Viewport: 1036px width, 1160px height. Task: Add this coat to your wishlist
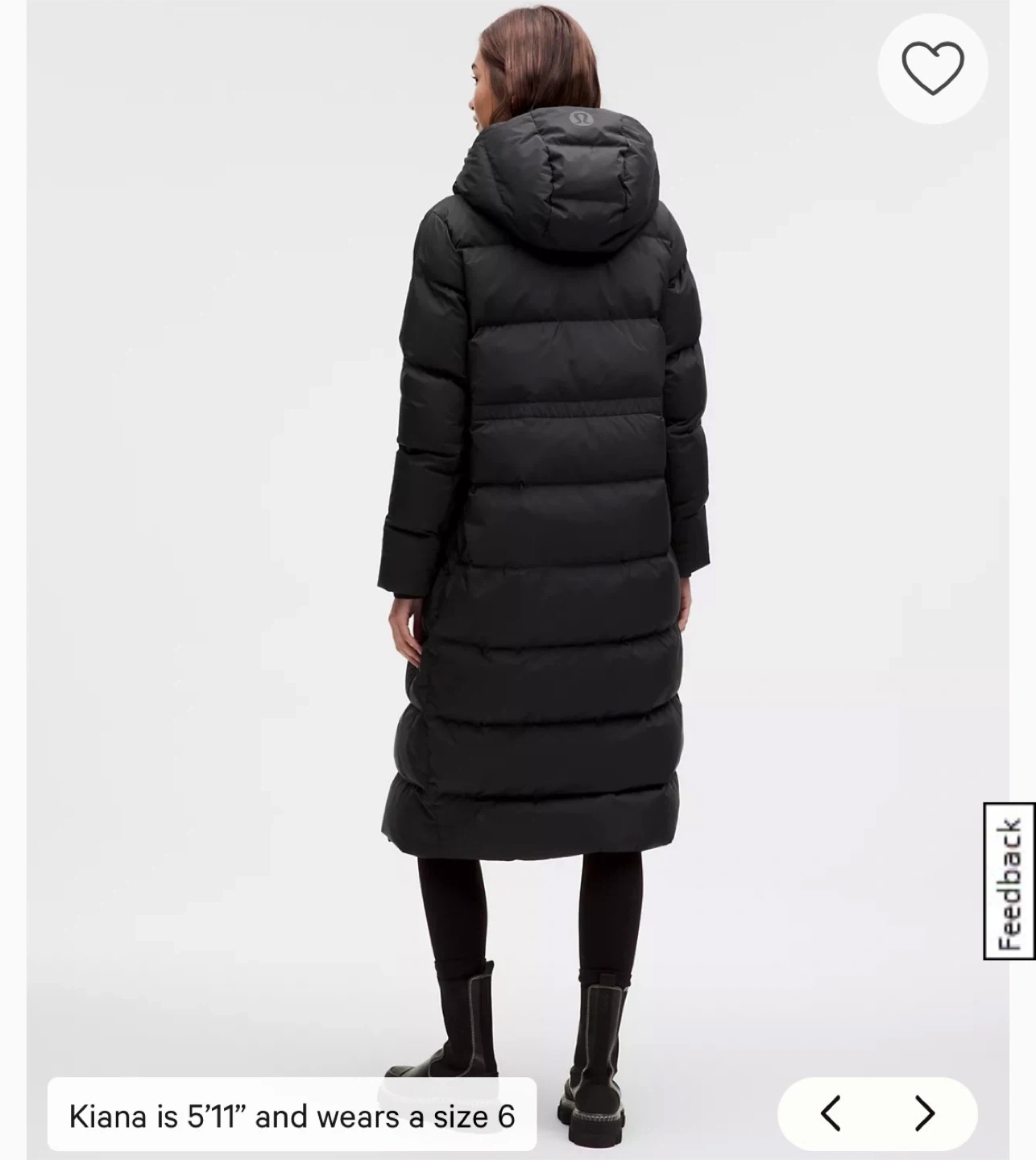(x=932, y=68)
